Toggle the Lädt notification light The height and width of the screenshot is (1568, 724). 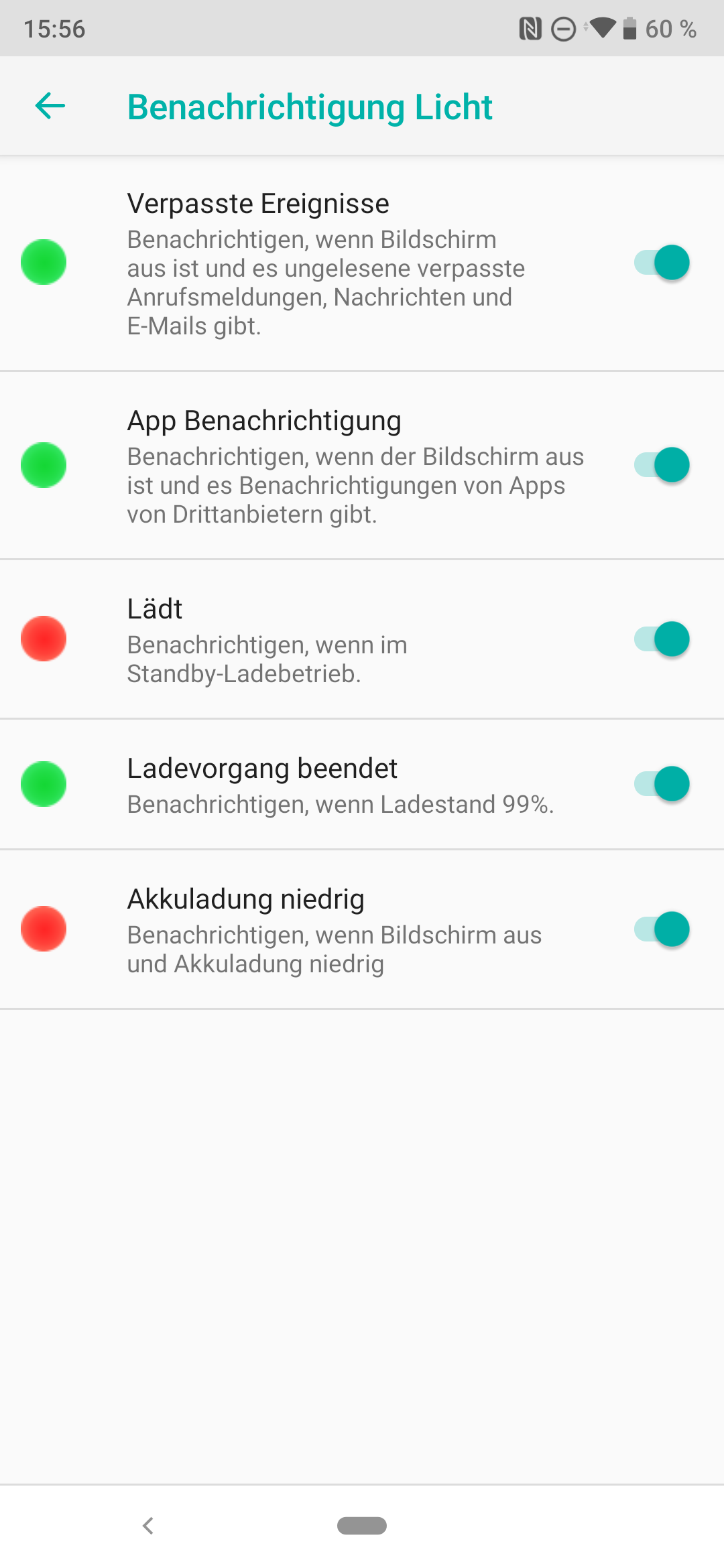[662, 639]
